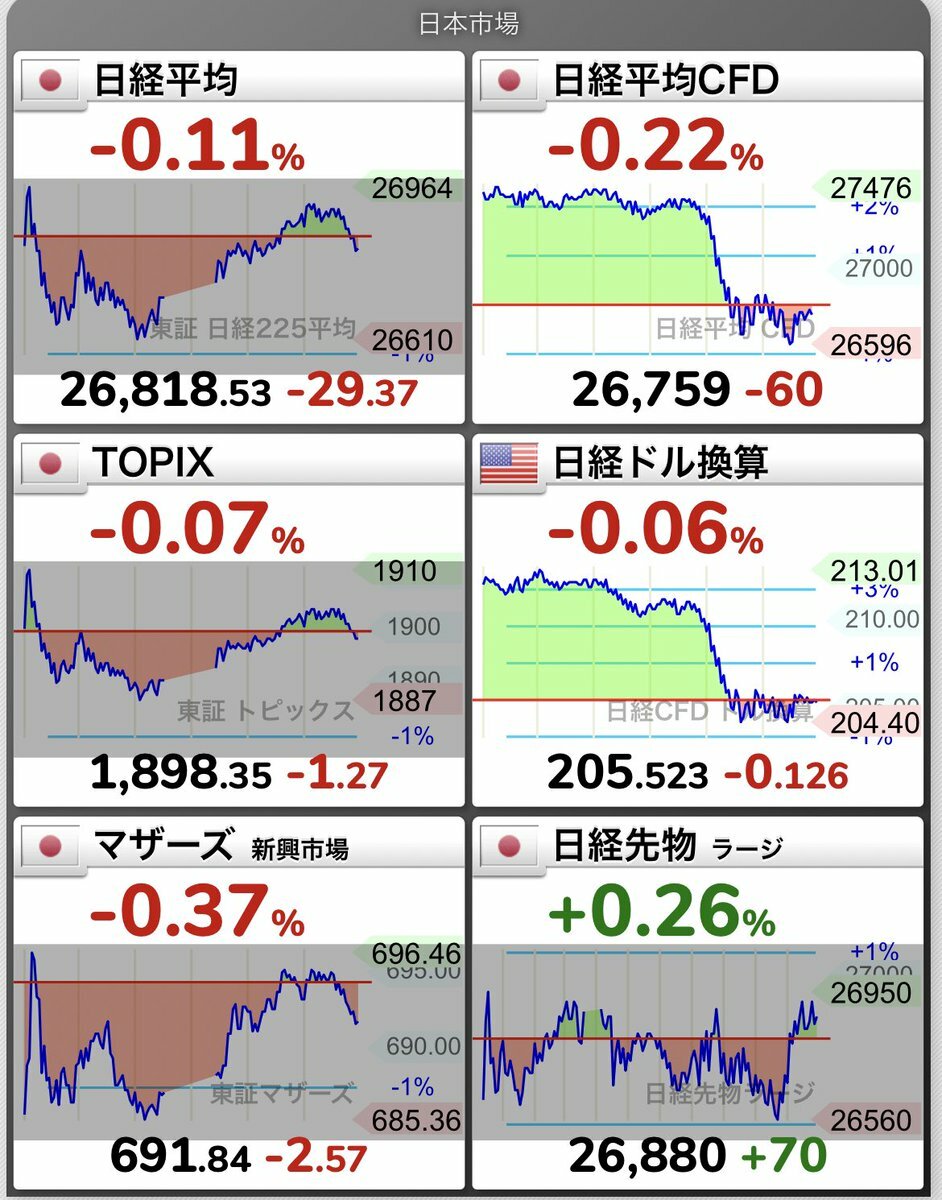View the 日経先物 ラージ card

coord(697,1003)
